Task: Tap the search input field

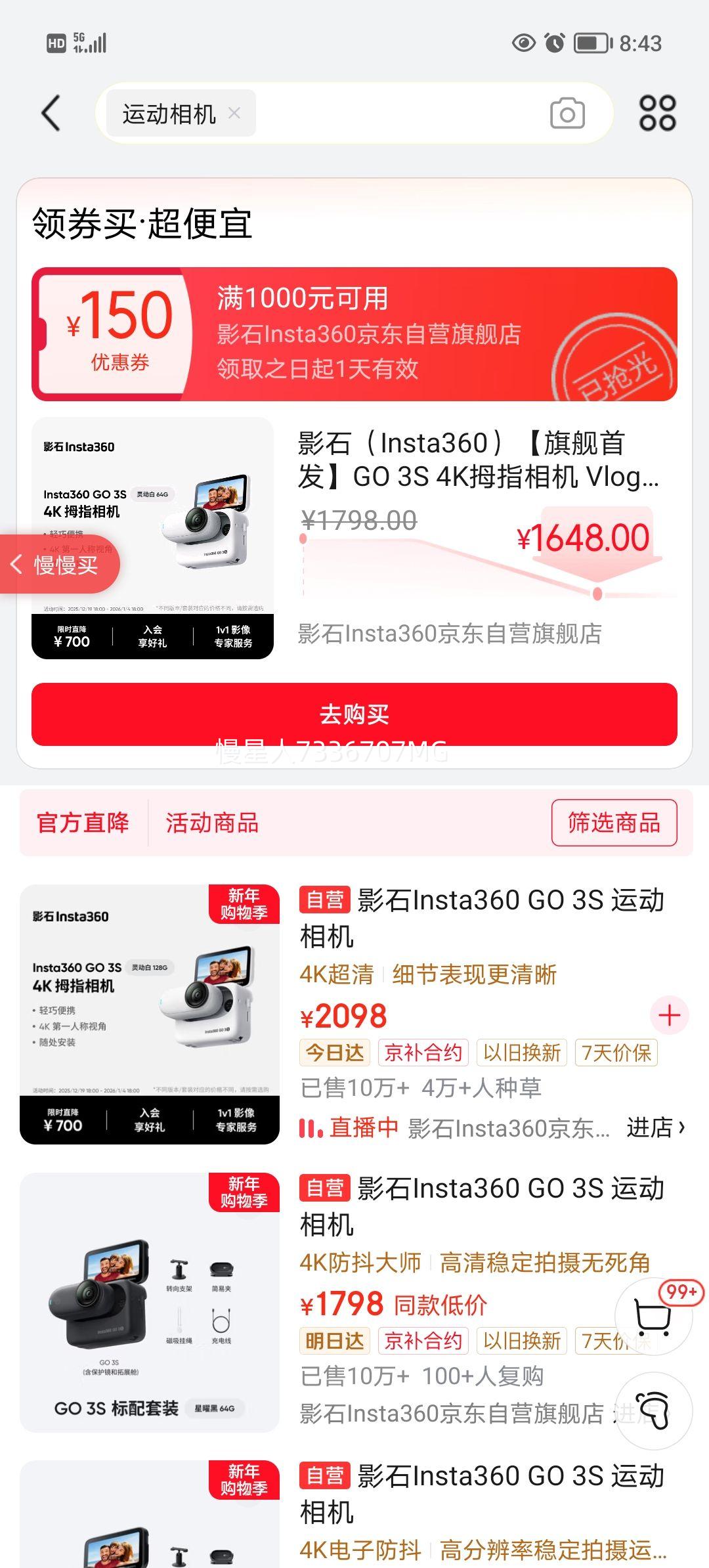Action: click(x=394, y=113)
